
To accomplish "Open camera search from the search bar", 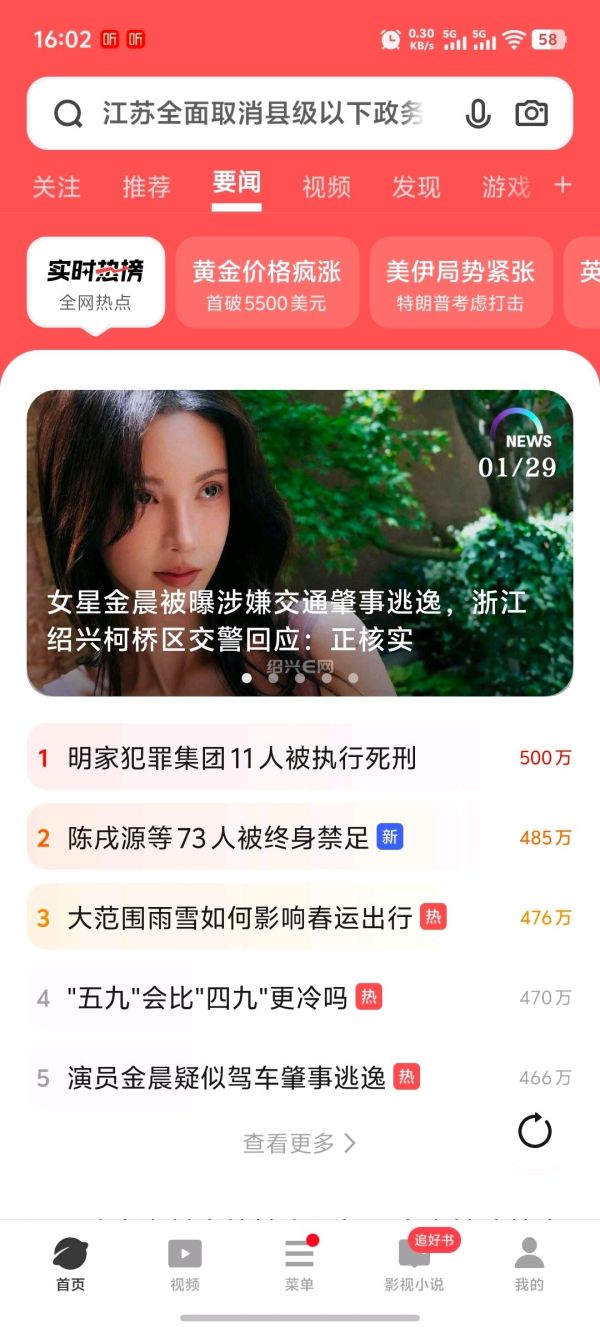I will click(531, 114).
